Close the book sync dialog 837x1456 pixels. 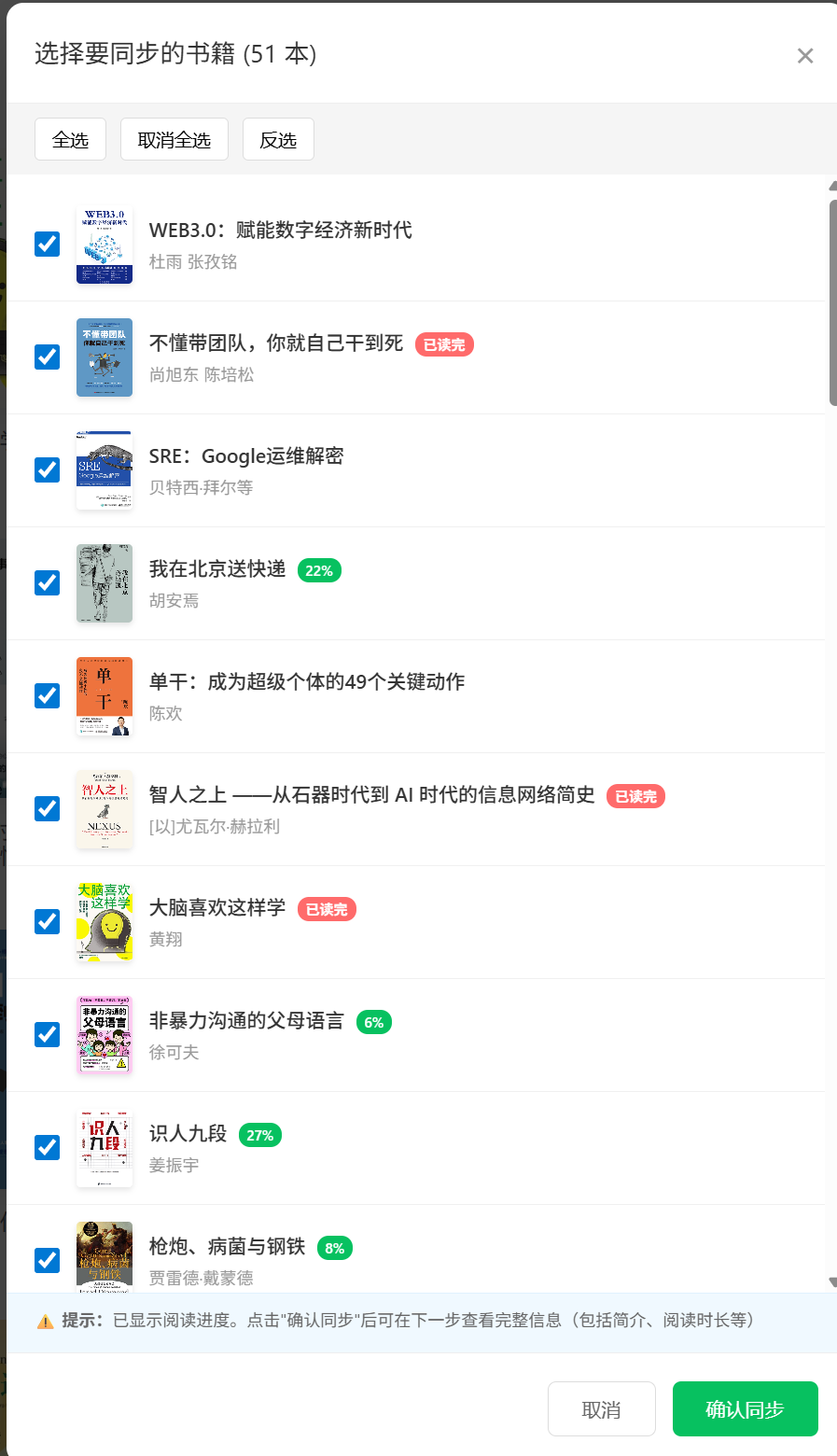(x=805, y=56)
